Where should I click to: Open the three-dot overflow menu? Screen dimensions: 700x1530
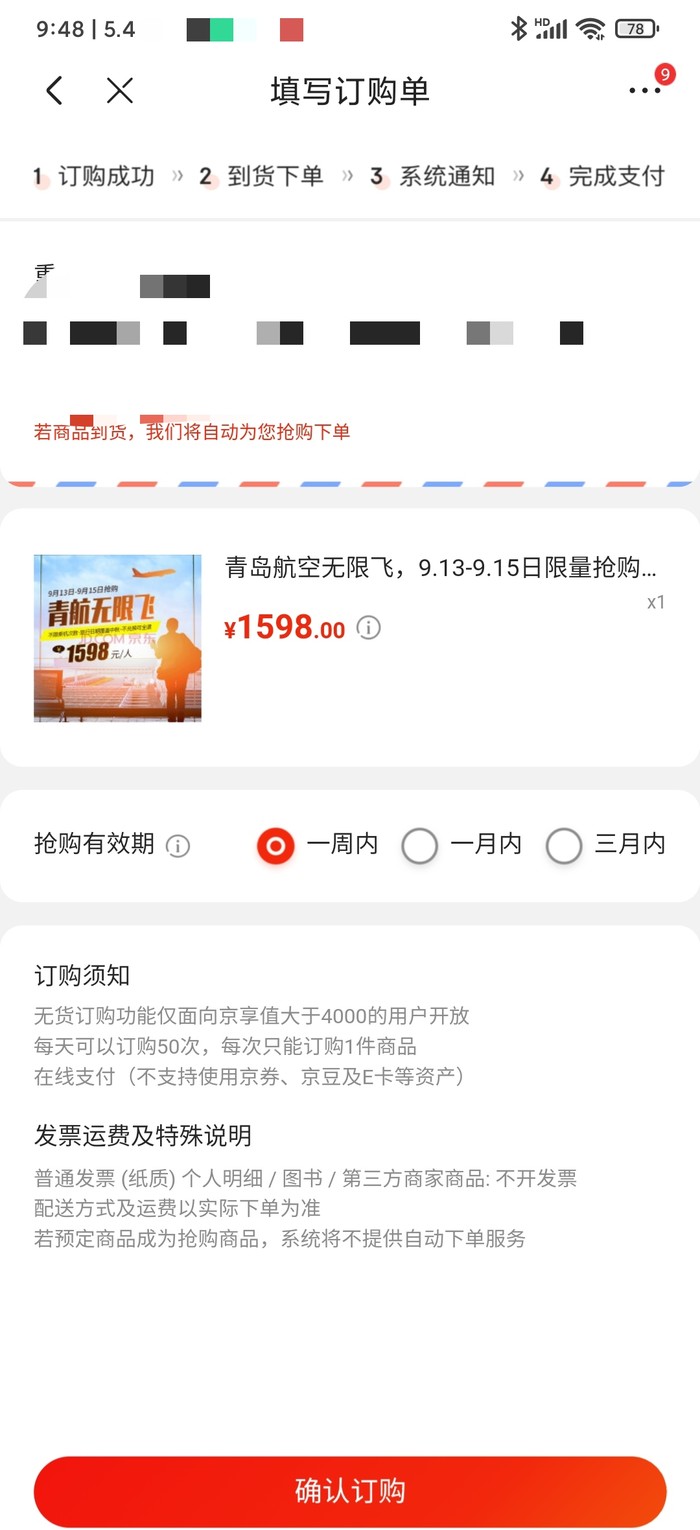[645, 91]
